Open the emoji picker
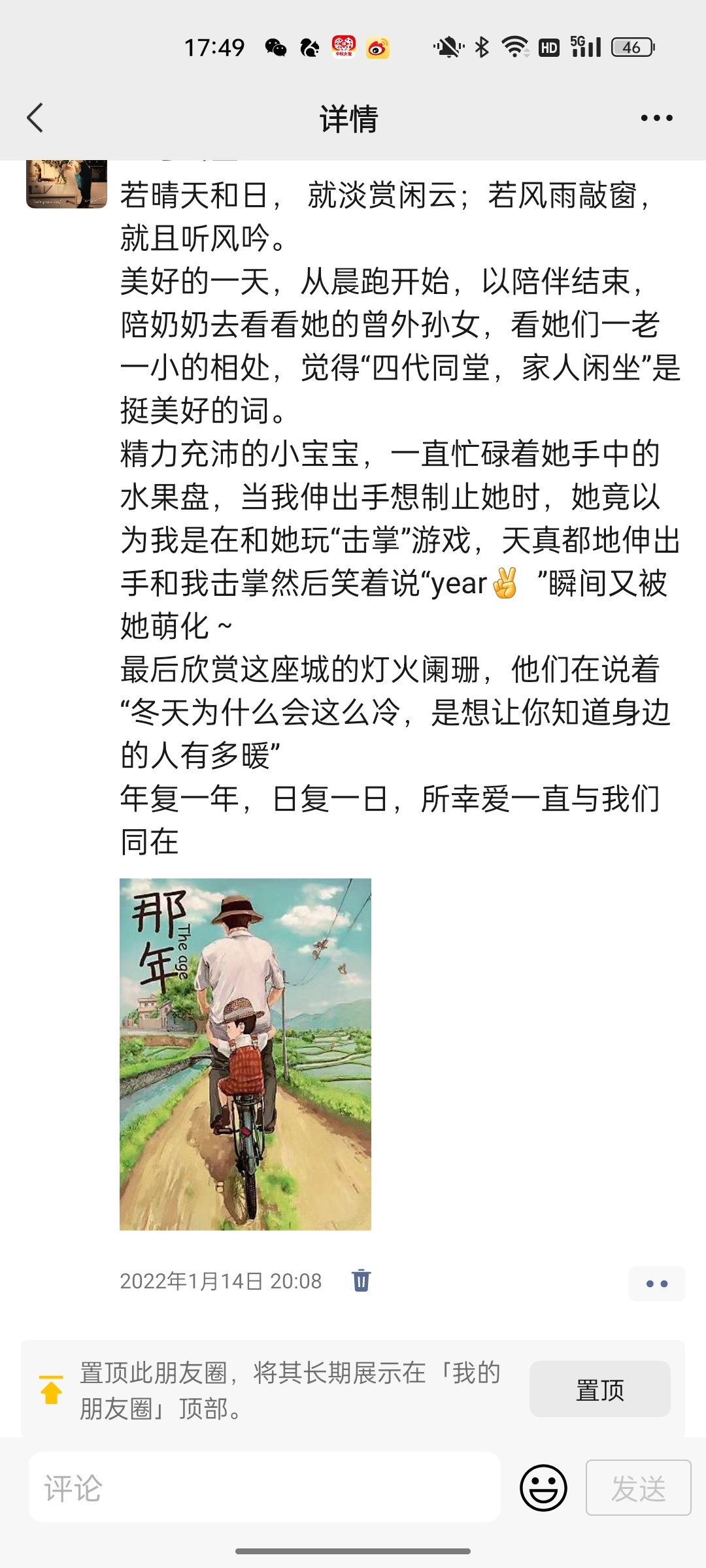The width and height of the screenshot is (706, 1568). pos(543,1488)
